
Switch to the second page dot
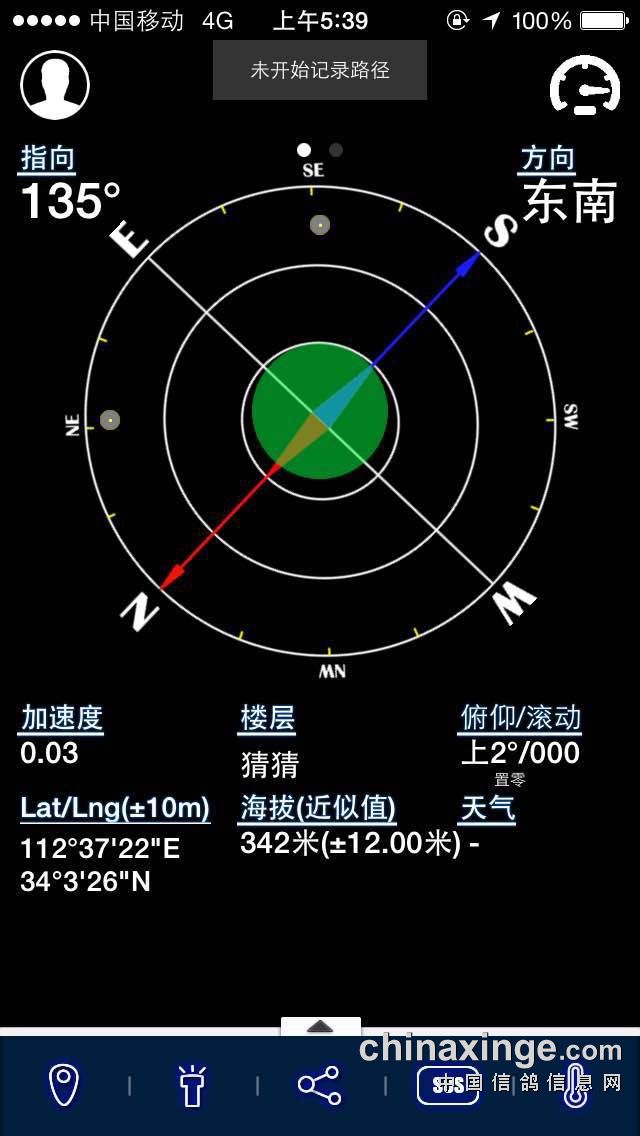tap(336, 150)
